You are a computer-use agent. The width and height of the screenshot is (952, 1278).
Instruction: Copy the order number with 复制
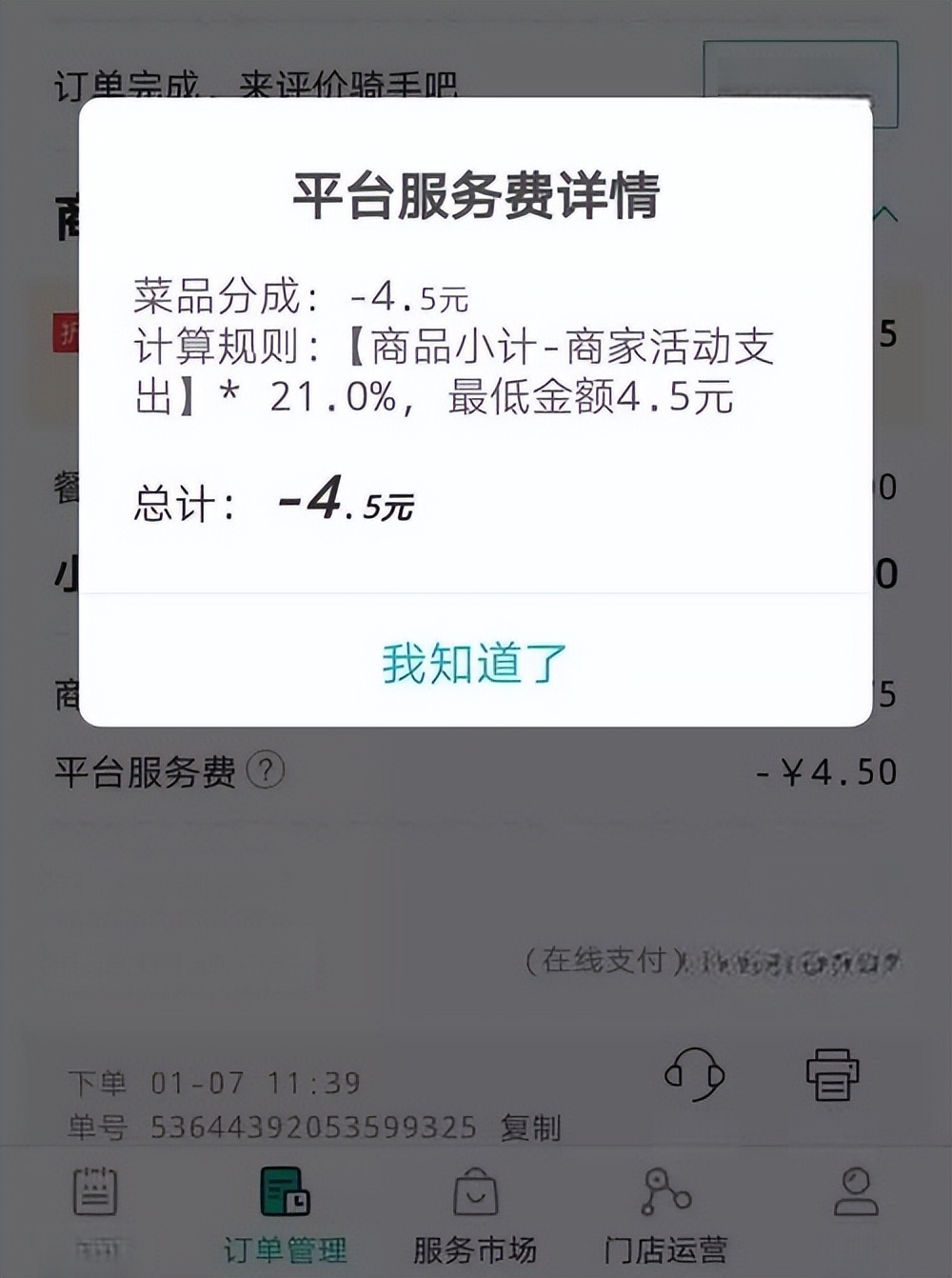[x=530, y=1128]
